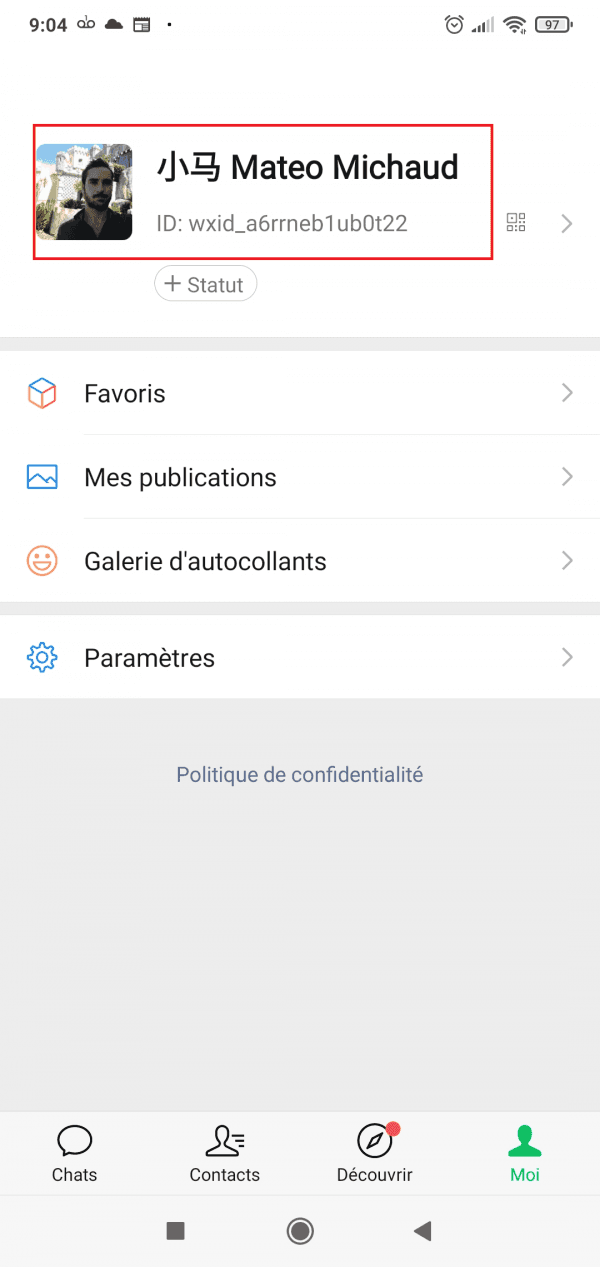The width and height of the screenshot is (600, 1267).
Task: Select the Moi tab
Action: click(x=525, y=1153)
